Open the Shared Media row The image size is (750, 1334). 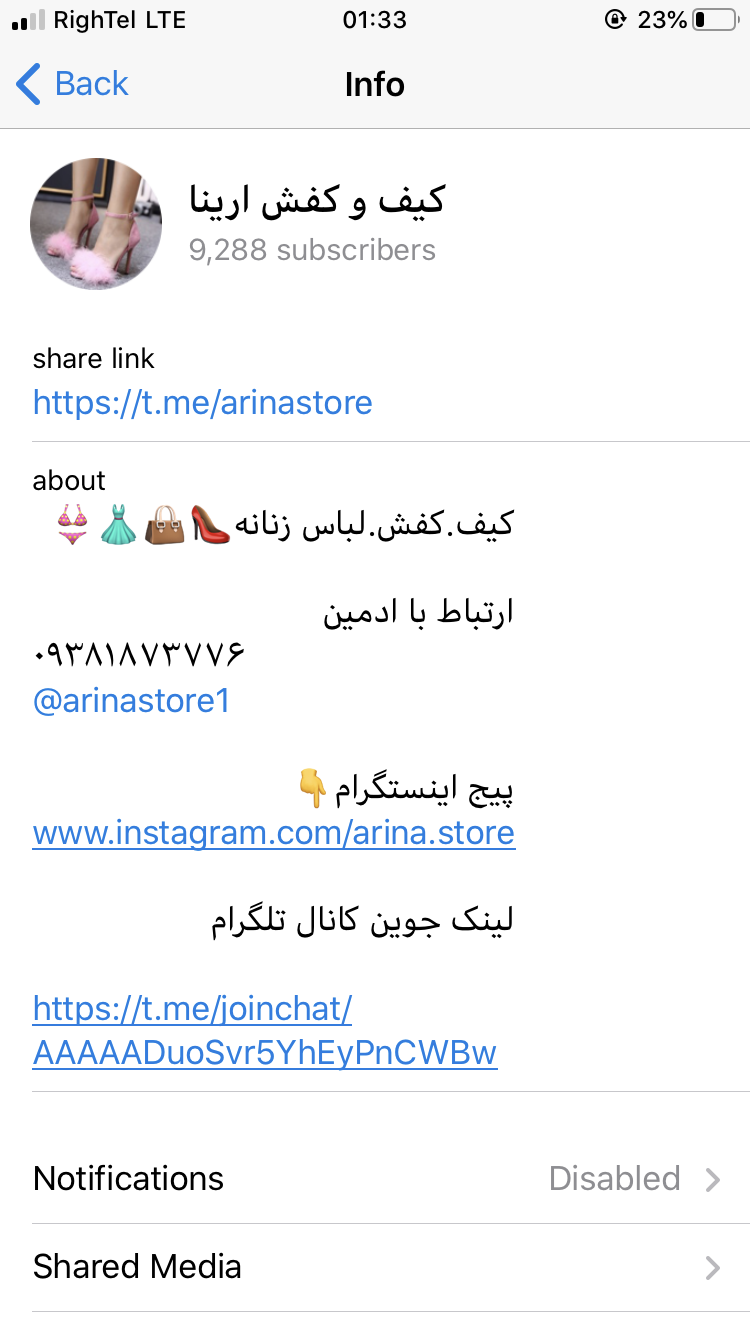coord(375,1267)
